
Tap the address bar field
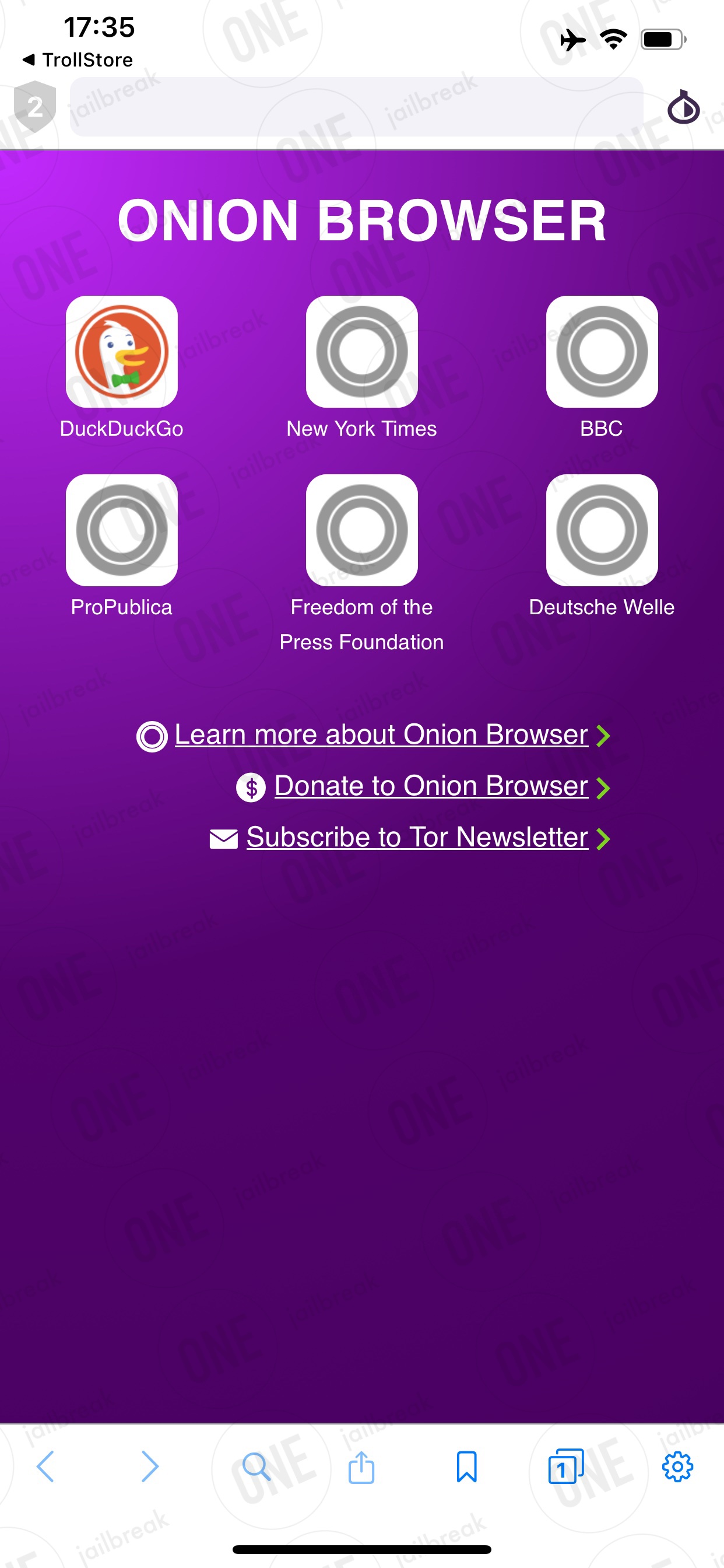357,107
